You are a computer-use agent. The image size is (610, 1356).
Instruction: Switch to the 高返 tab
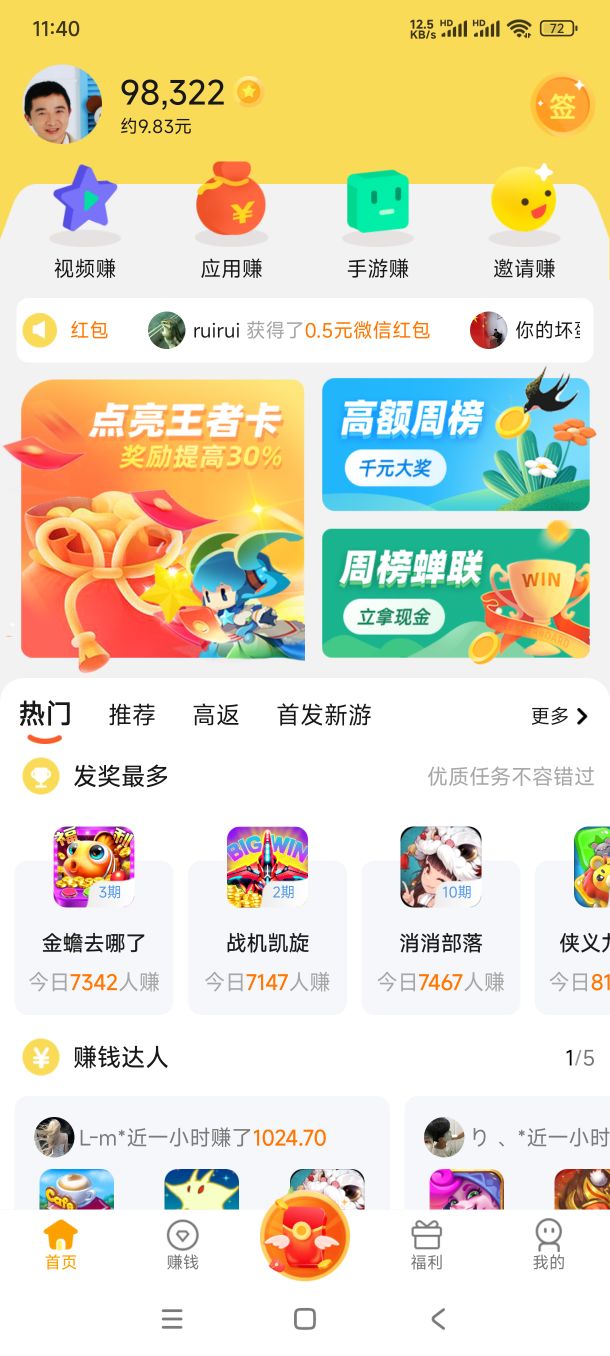point(216,715)
